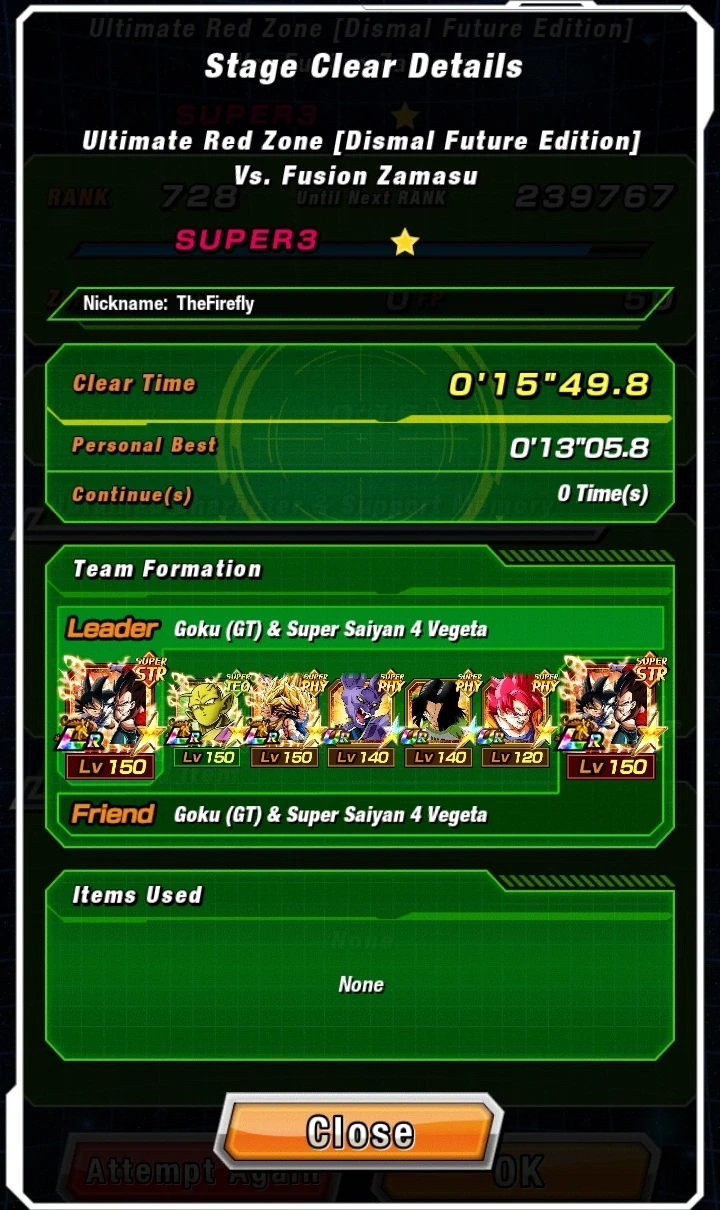Tap the Friend label banner
This screenshot has height=1210, width=720.
(x=112, y=814)
